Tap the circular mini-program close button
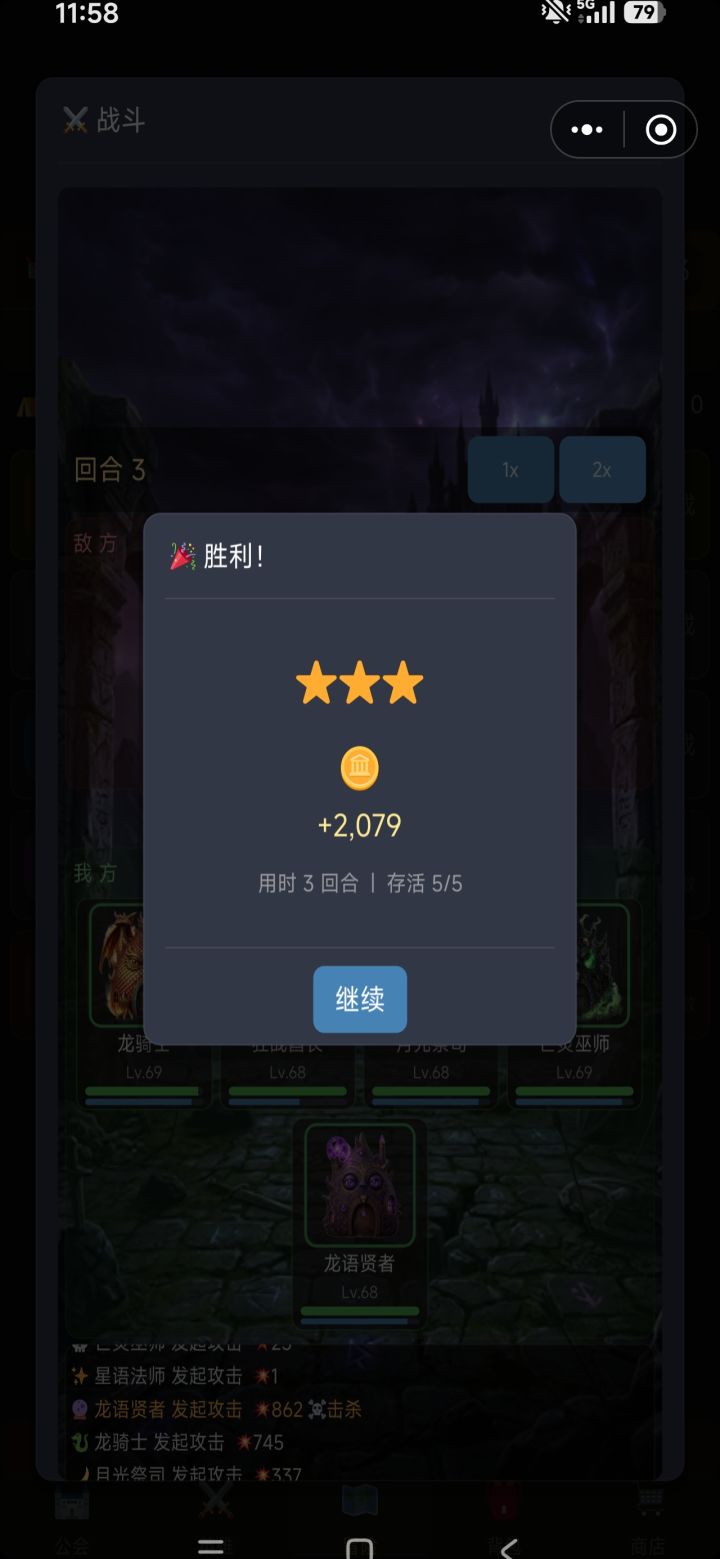This screenshot has height=1559, width=720. pos(661,129)
